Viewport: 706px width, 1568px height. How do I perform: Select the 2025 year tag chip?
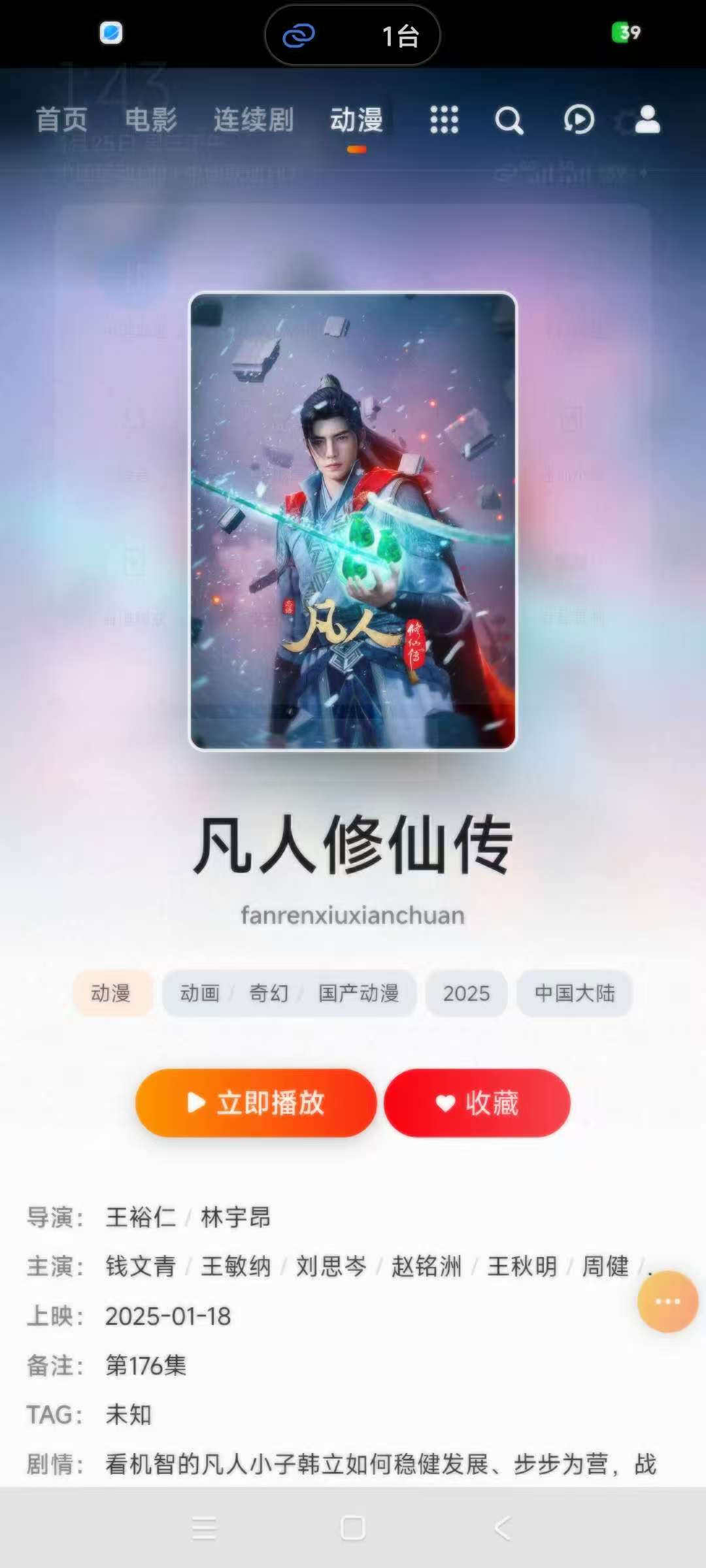tap(465, 993)
